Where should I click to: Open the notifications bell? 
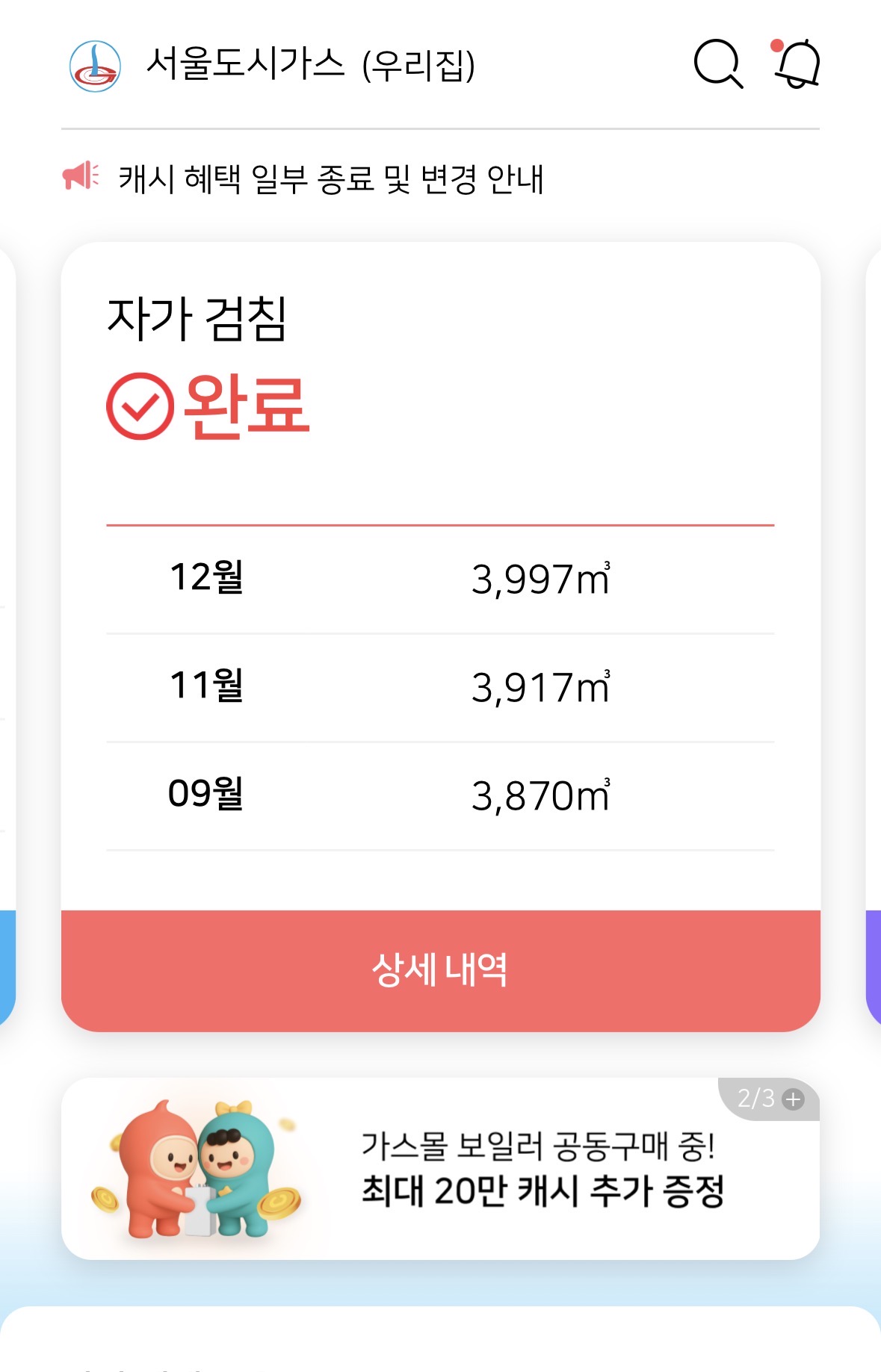[797, 64]
